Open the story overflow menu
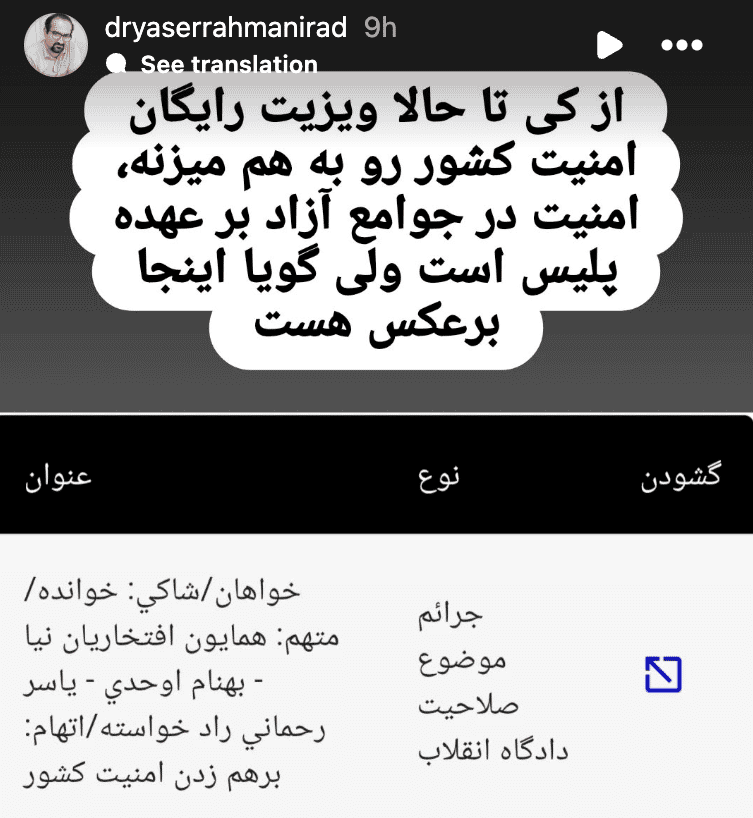Viewport: 753px width, 818px height. point(683,45)
